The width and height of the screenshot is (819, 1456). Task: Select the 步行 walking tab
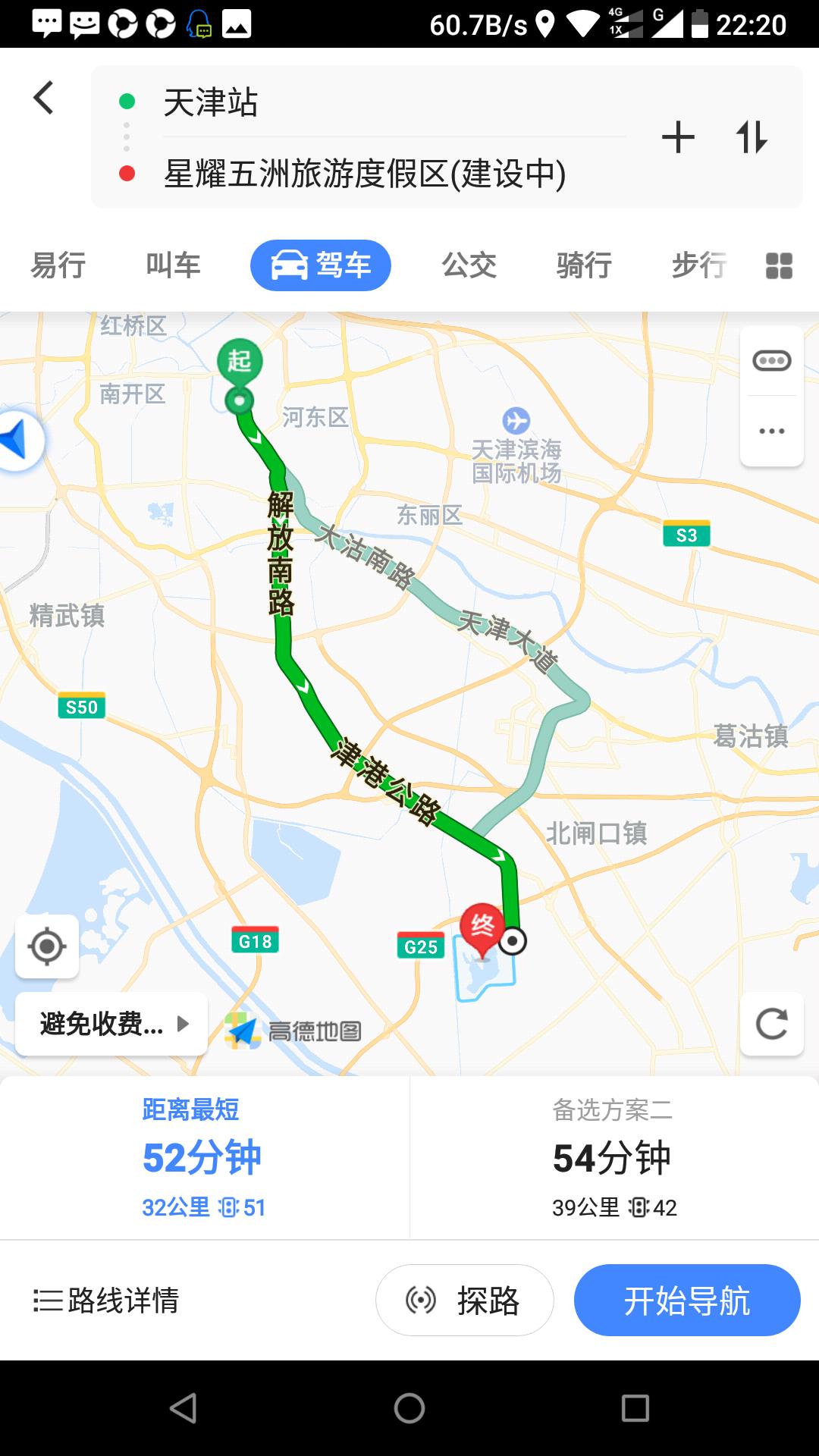click(x=698, y=265)
